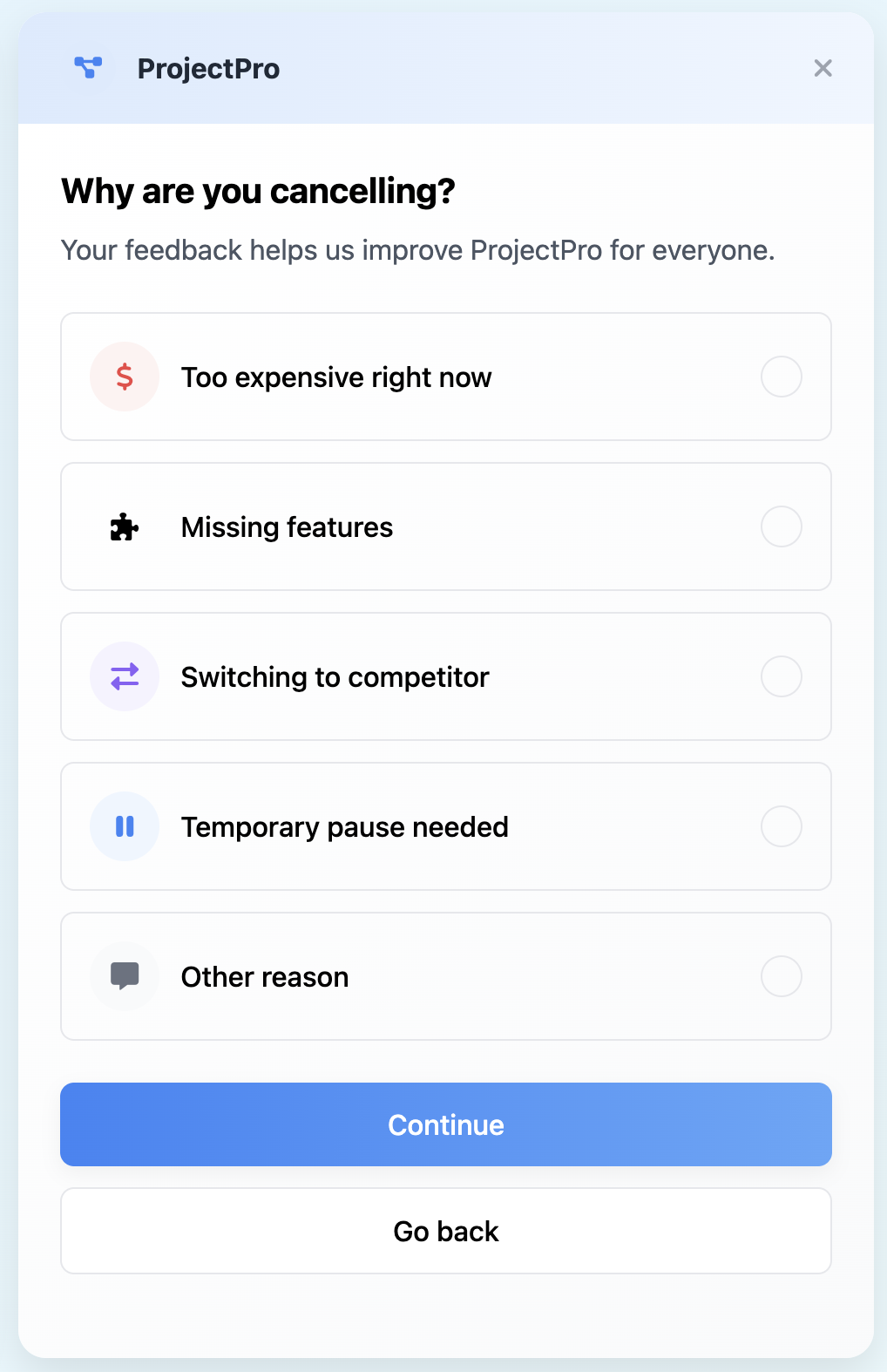The image size is (887, 1372).
Task: Click the speech bubble icon beside Other reason
Action: click(x=124, y=976)
